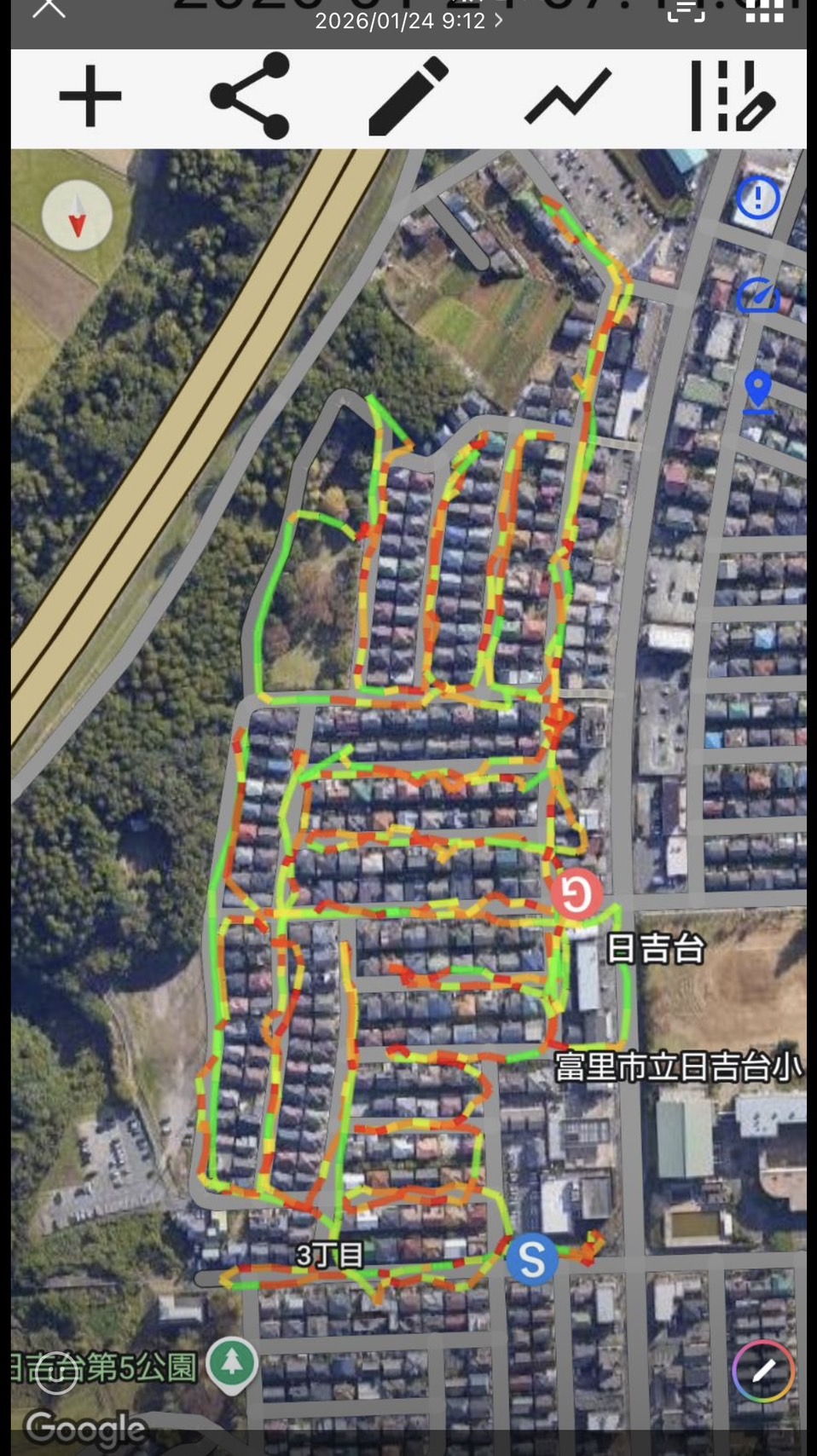Close the track view
Image resolution: width=817 pixels, height=1456 pixels.
click(x=49, y=9)
